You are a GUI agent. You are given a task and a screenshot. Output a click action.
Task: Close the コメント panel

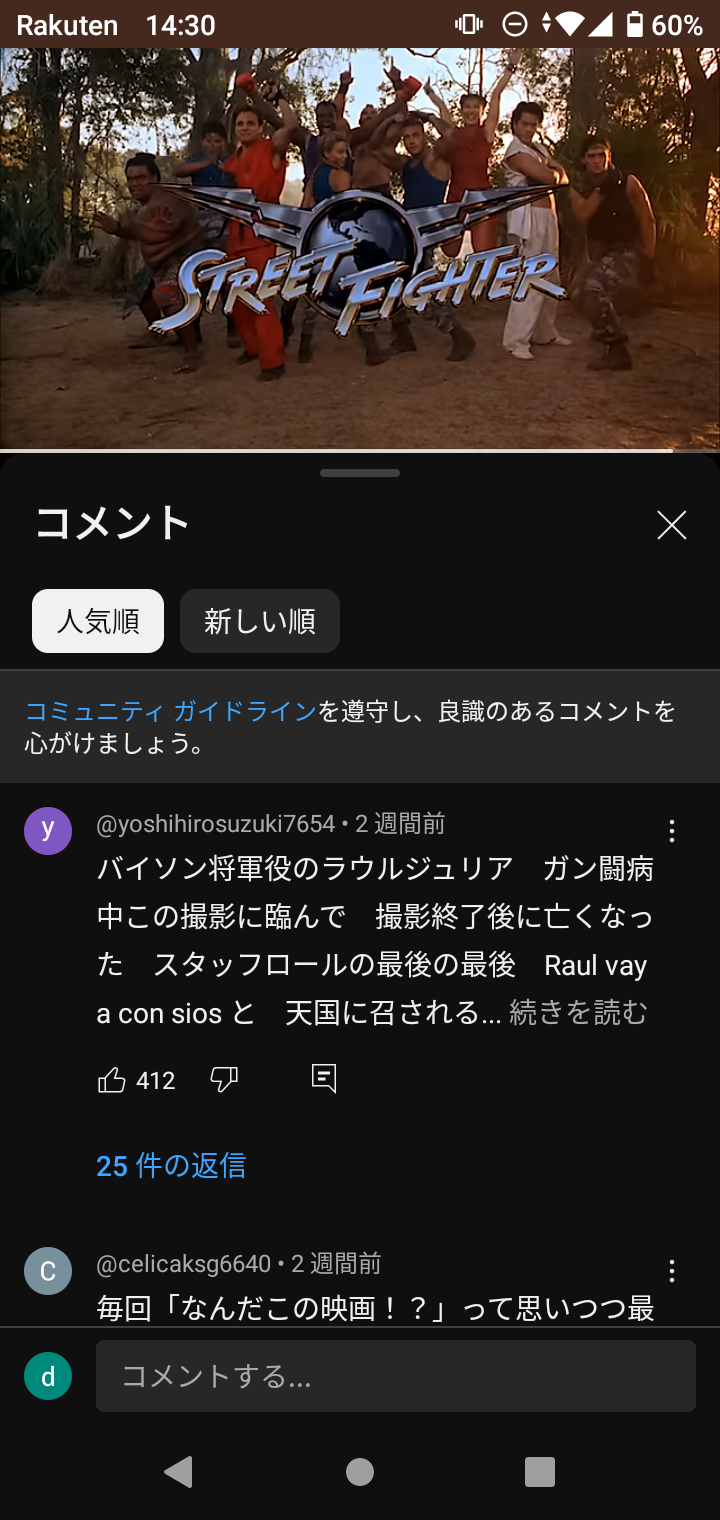671,525
